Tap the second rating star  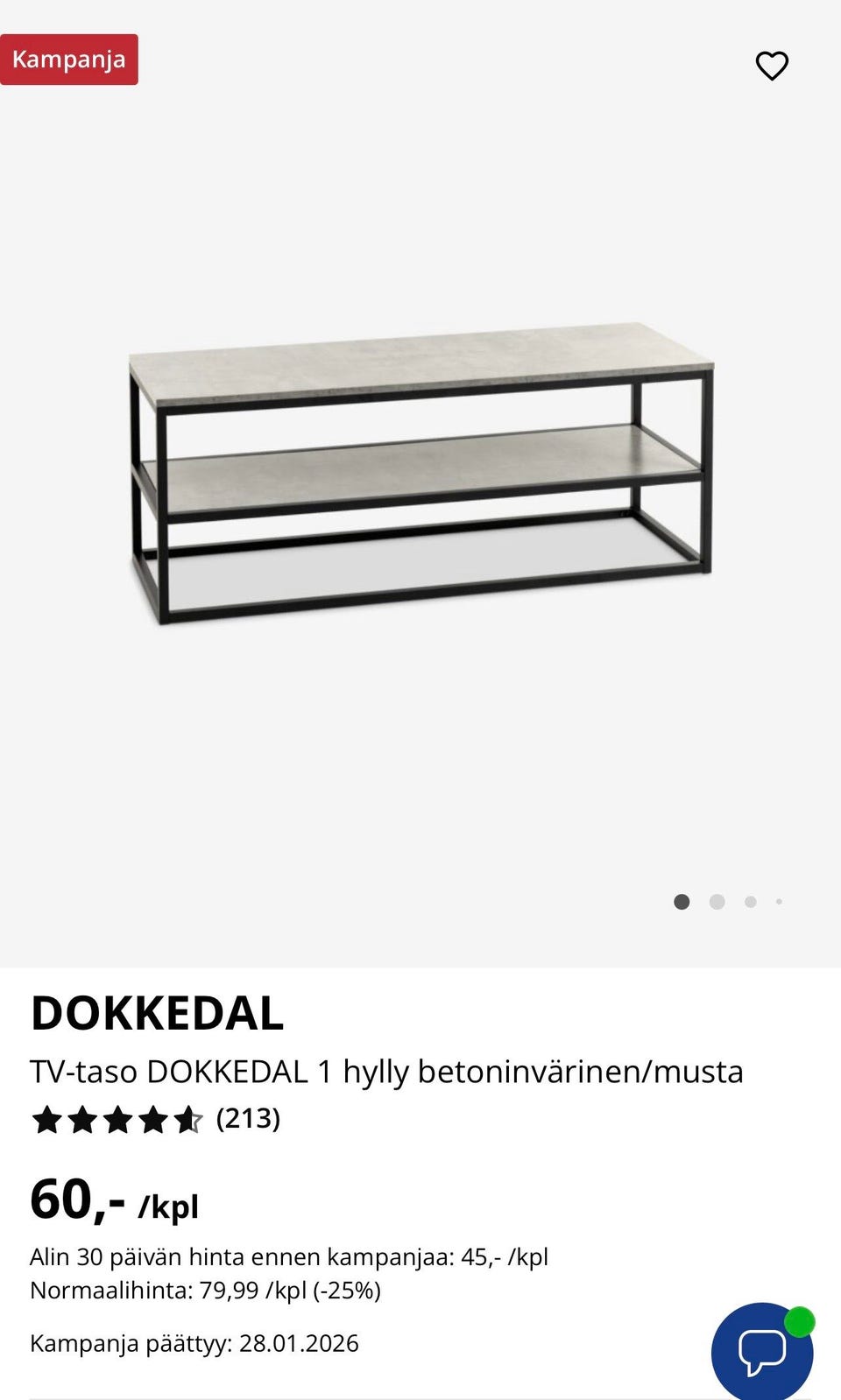pyautogui.click(x=83, y=1119)
